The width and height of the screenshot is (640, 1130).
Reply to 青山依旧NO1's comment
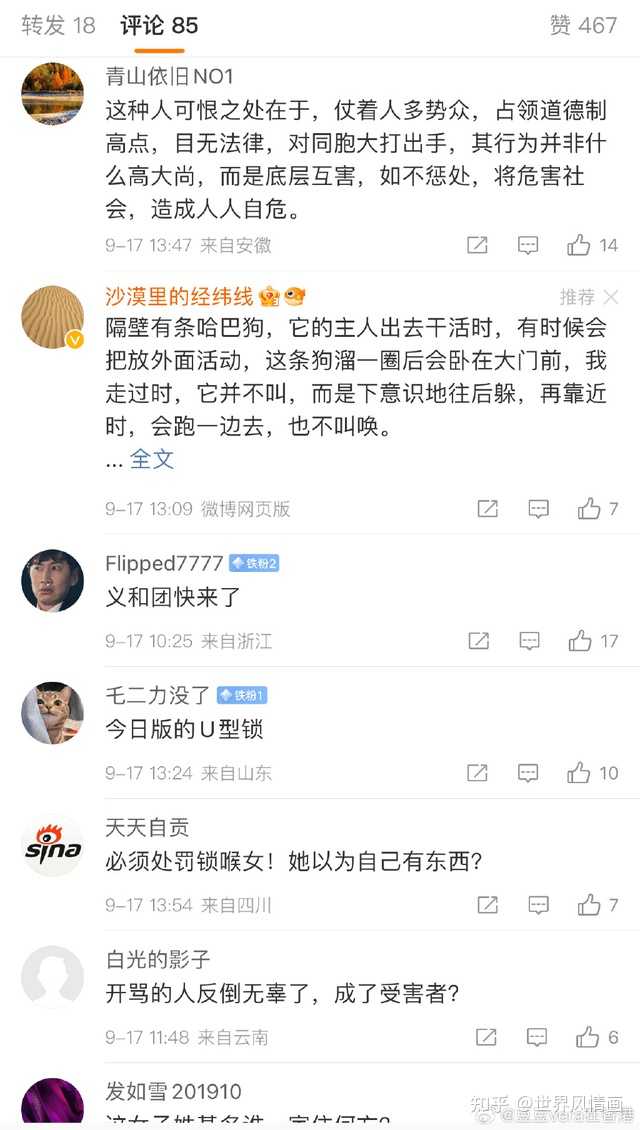click(529, 245)
